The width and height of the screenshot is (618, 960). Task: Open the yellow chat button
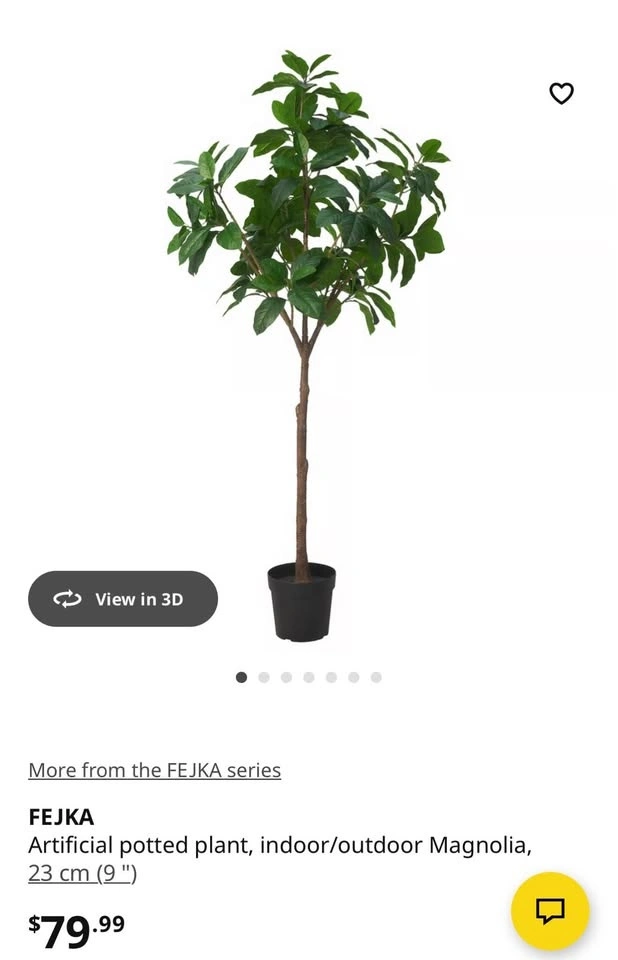click(550, 910)
